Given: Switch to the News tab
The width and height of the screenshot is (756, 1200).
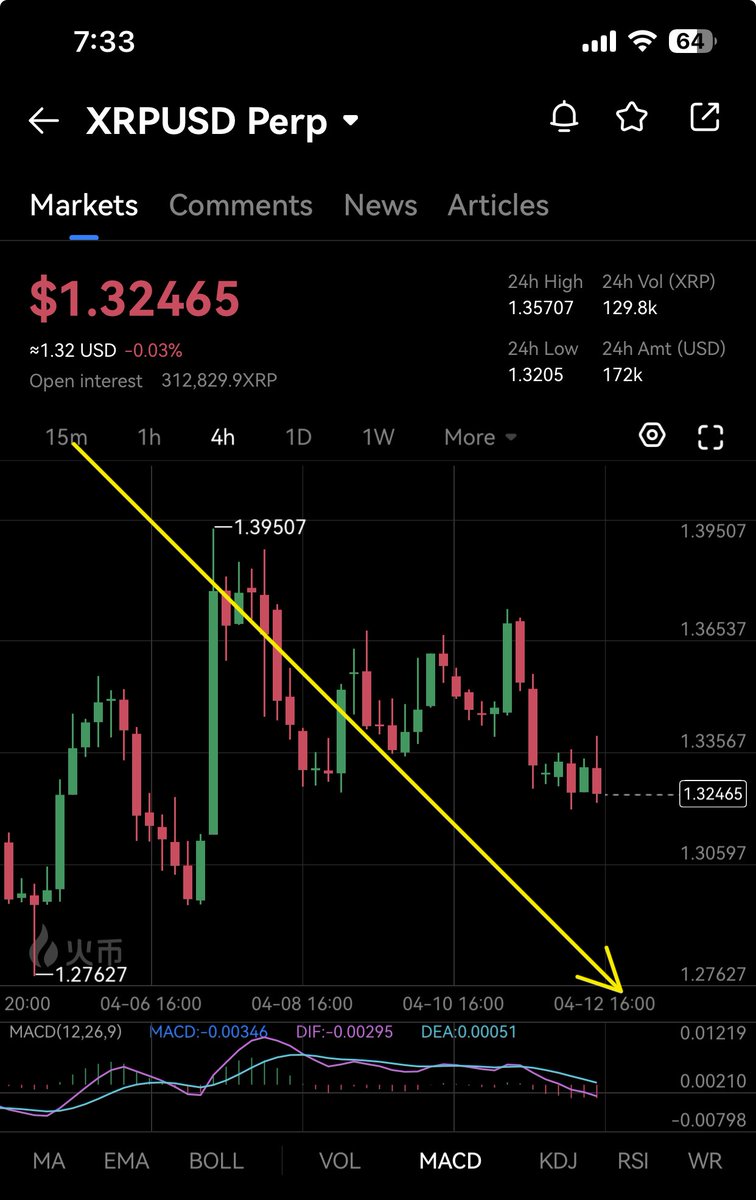Looking at the screenshot, I should pyautogui.click(x=380, y=205).
